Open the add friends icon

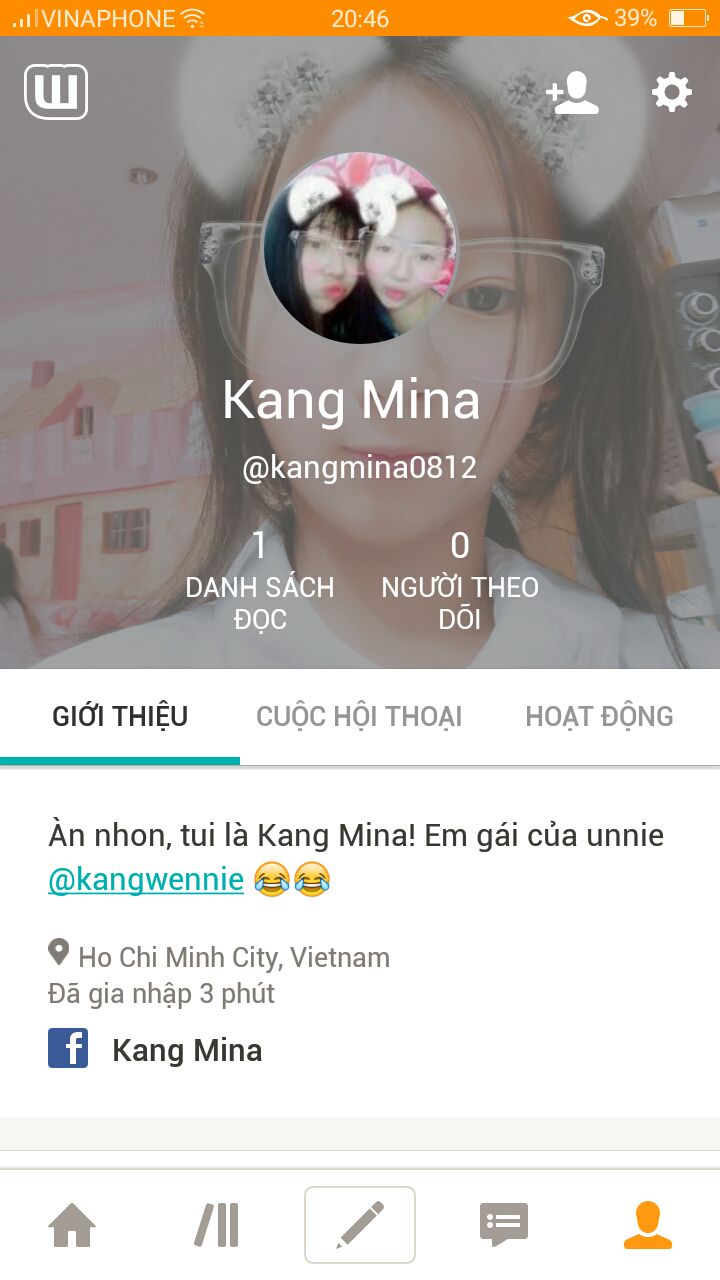(573, 93)
